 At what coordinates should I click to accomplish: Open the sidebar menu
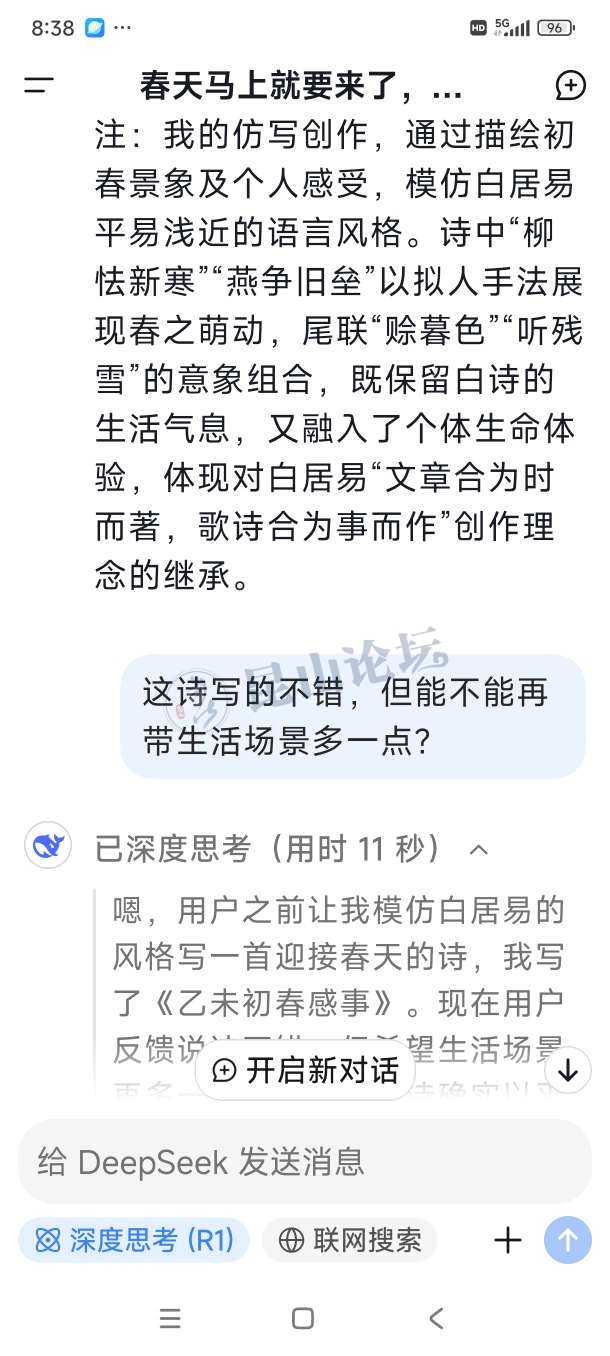click(39, 86)
